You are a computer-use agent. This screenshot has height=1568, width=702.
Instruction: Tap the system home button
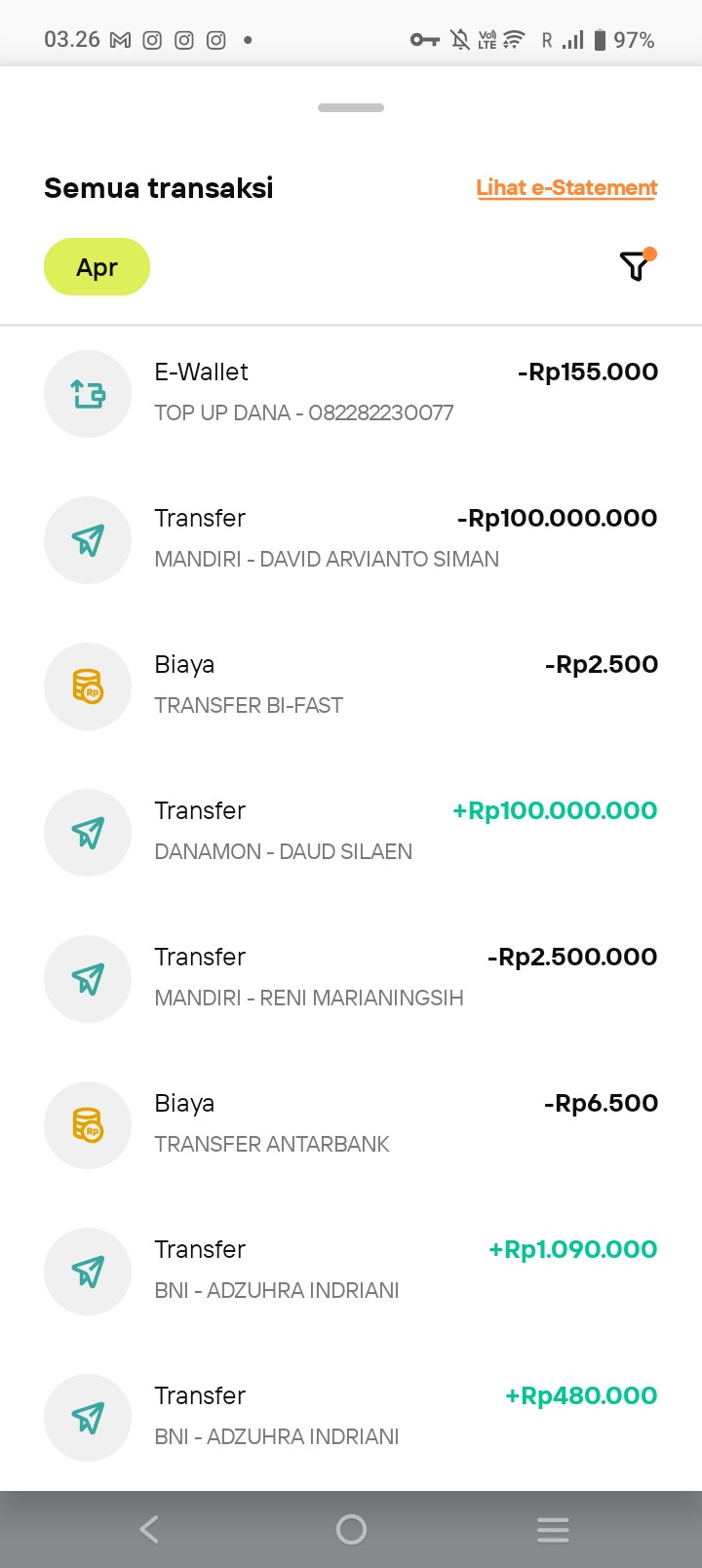point(351,1529)
